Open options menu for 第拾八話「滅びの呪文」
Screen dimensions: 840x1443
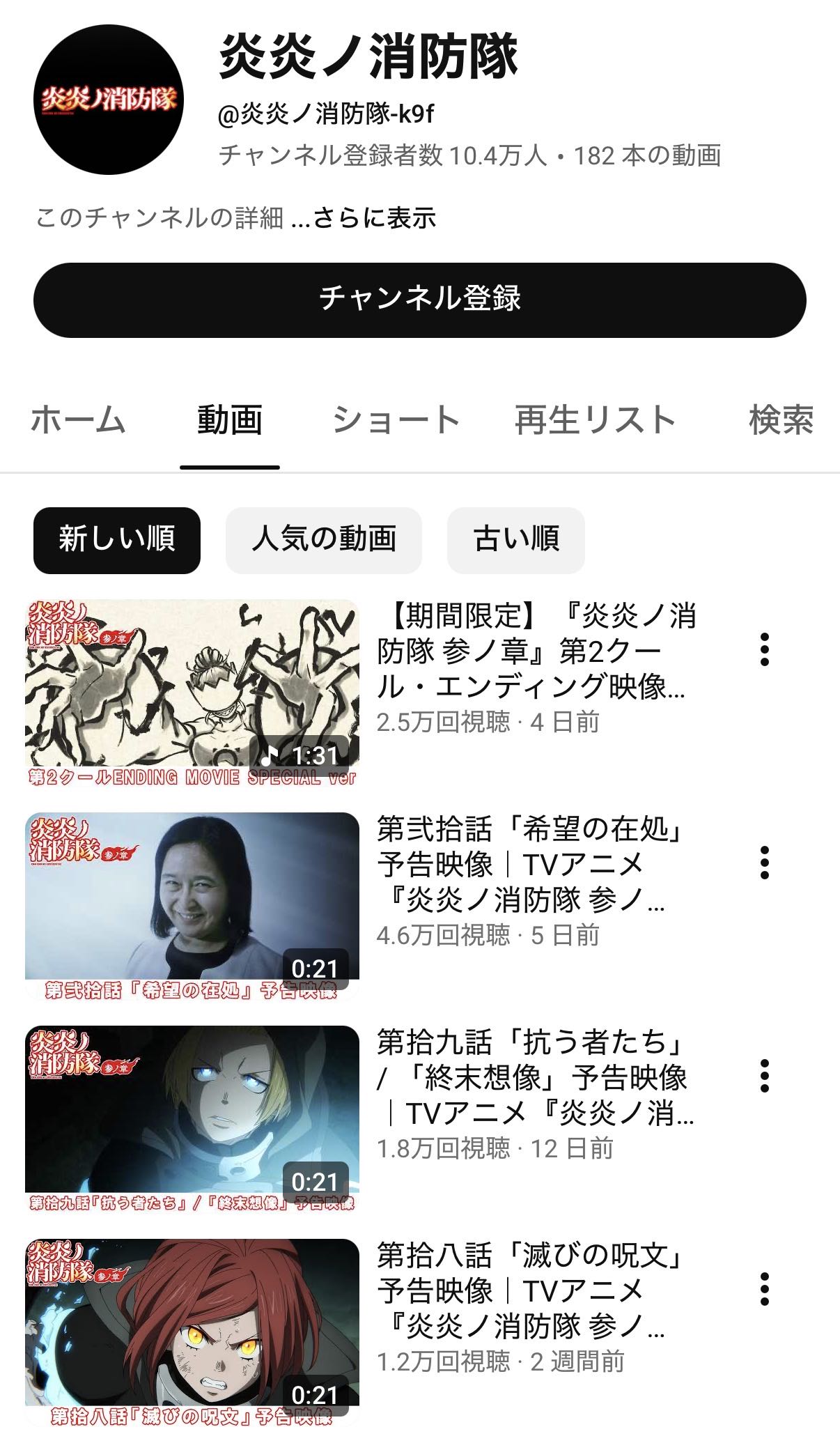coord(765,1289)
